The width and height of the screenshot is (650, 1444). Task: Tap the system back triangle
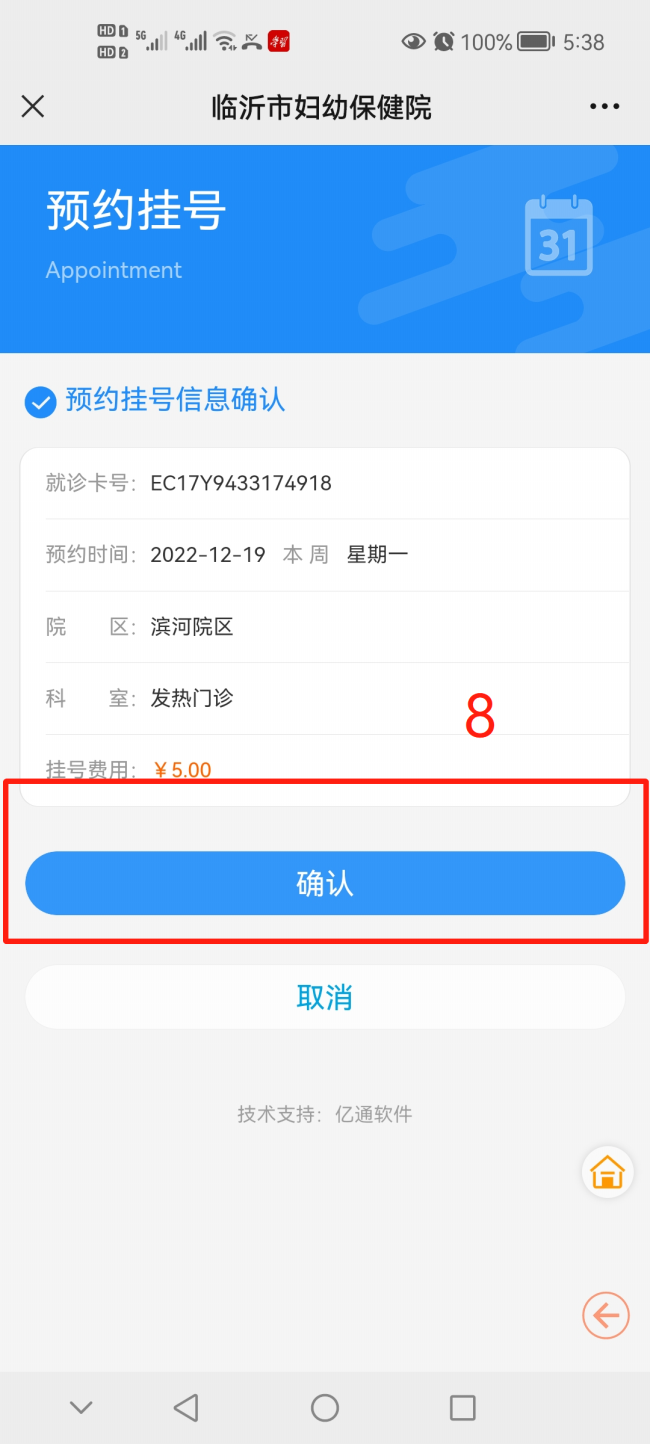(x=186, y=1408)
